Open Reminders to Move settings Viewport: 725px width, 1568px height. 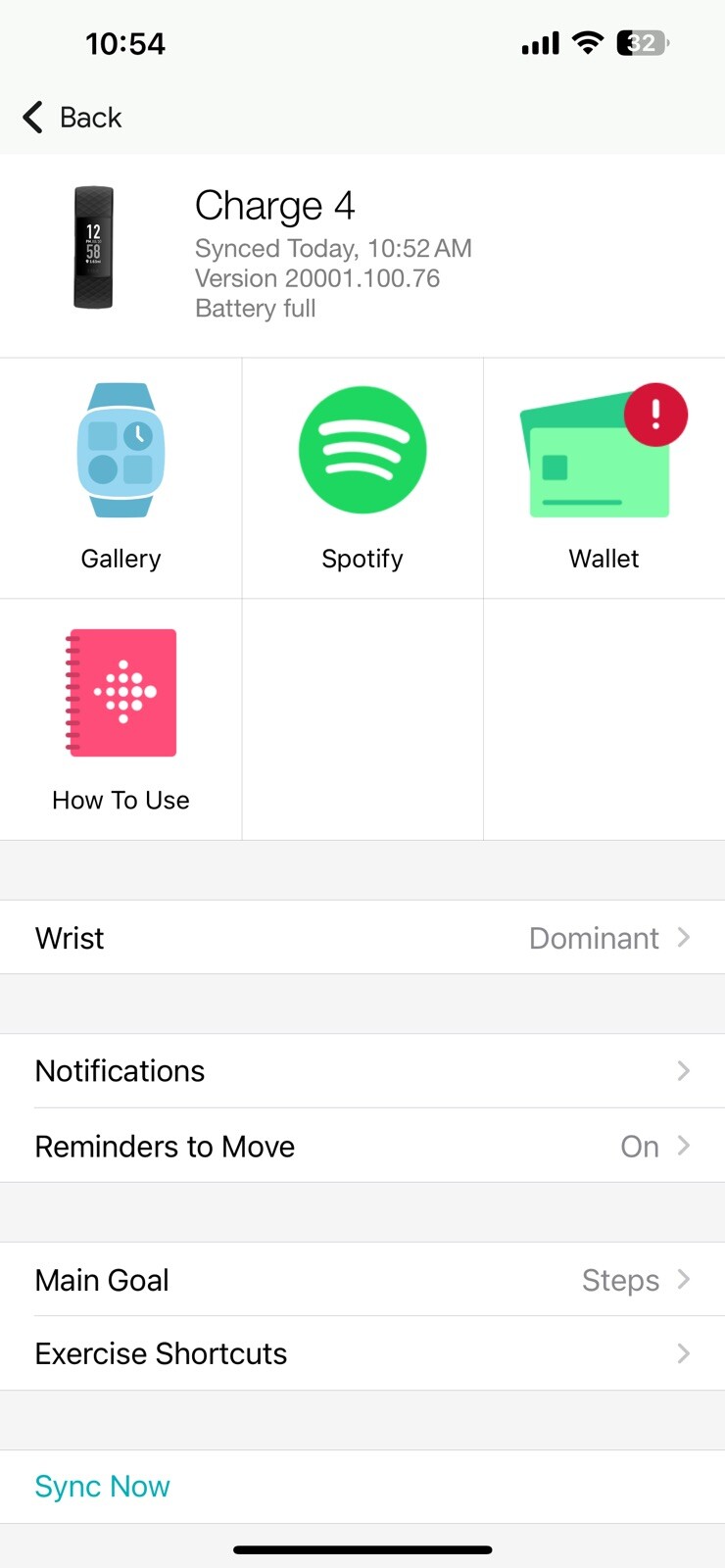tap(362, 1146)
